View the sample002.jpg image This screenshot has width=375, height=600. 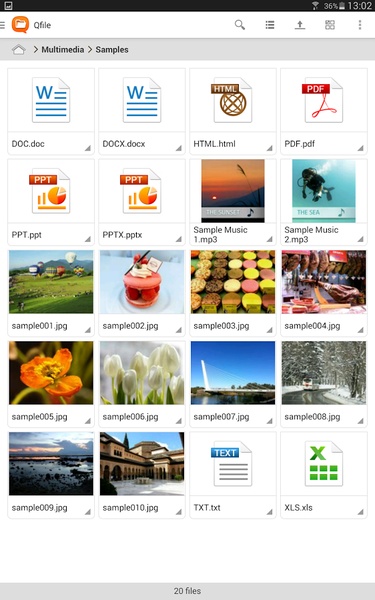click(142, 293)
